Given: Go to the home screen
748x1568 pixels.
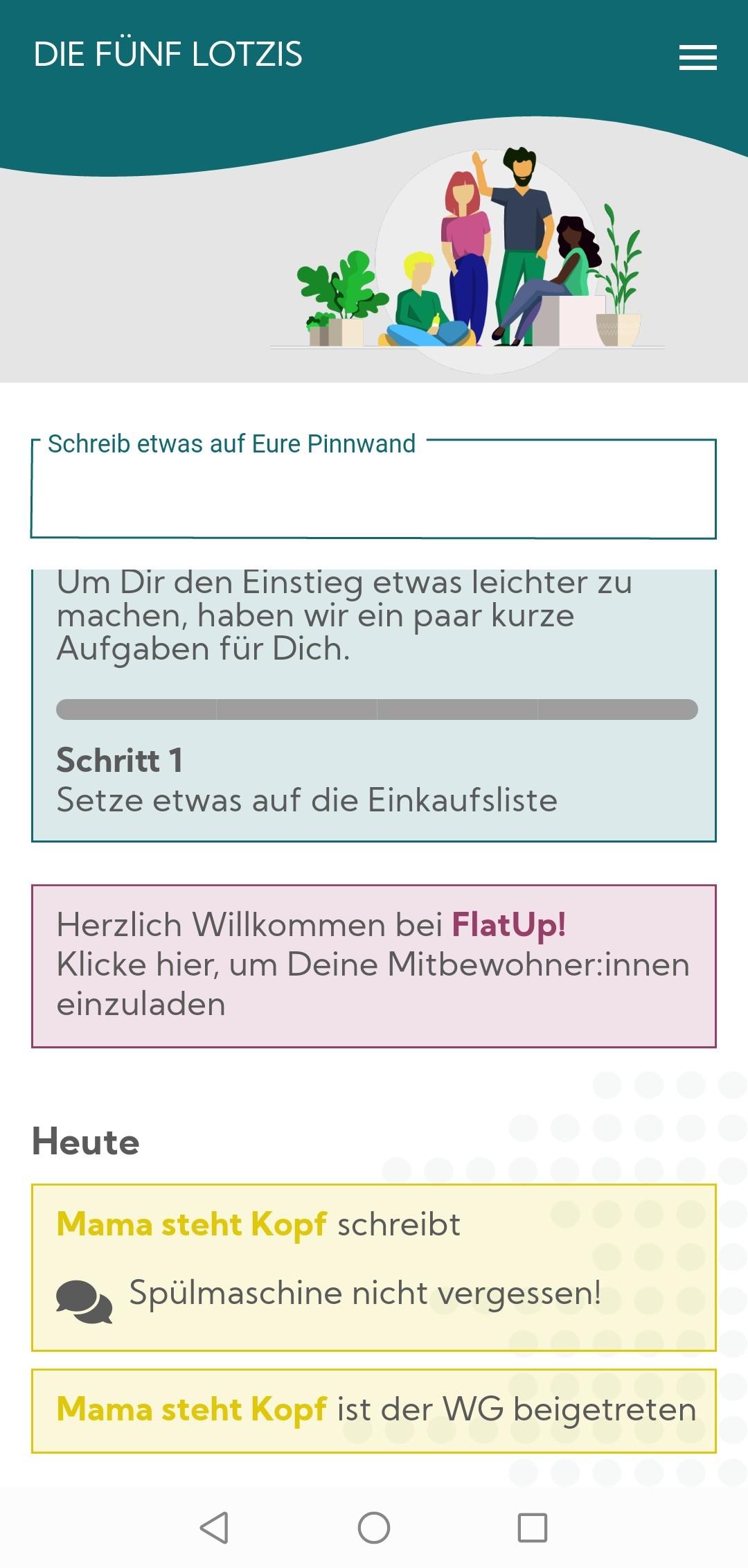Looking at the screenshot, I should coord(374,1527).
